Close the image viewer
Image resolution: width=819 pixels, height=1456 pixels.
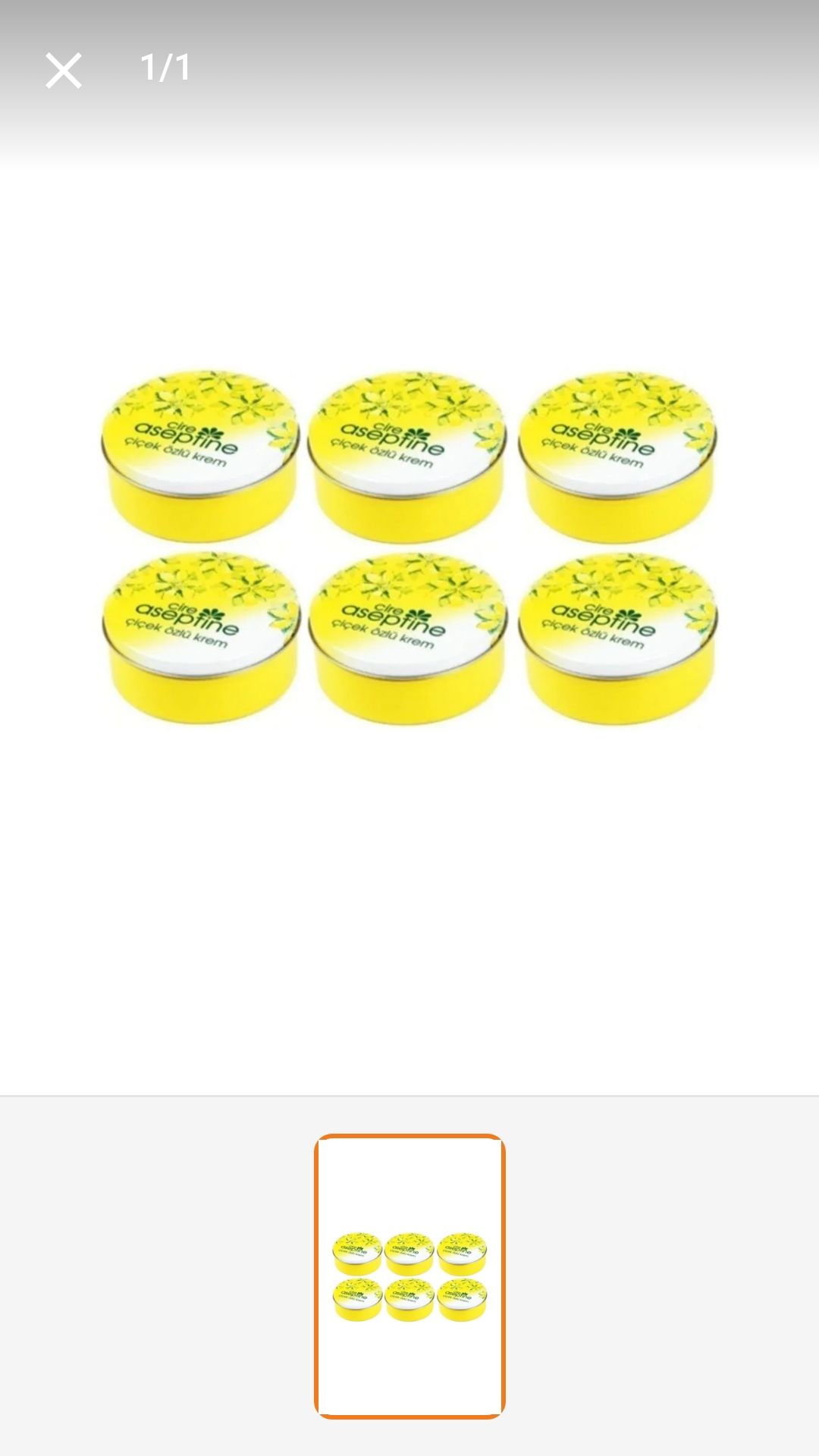point(63,71)
